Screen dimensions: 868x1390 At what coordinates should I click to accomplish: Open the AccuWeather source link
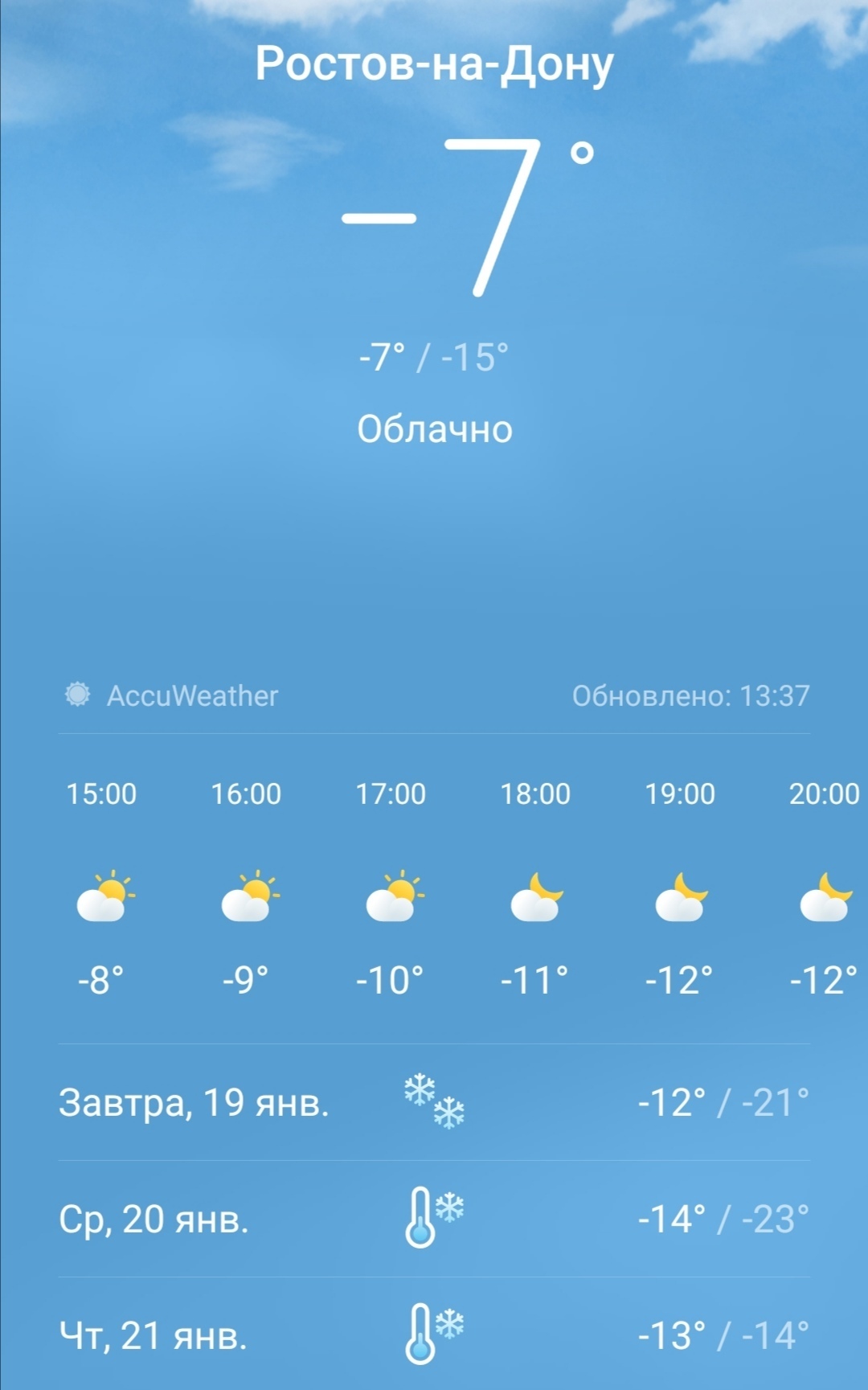171,695
